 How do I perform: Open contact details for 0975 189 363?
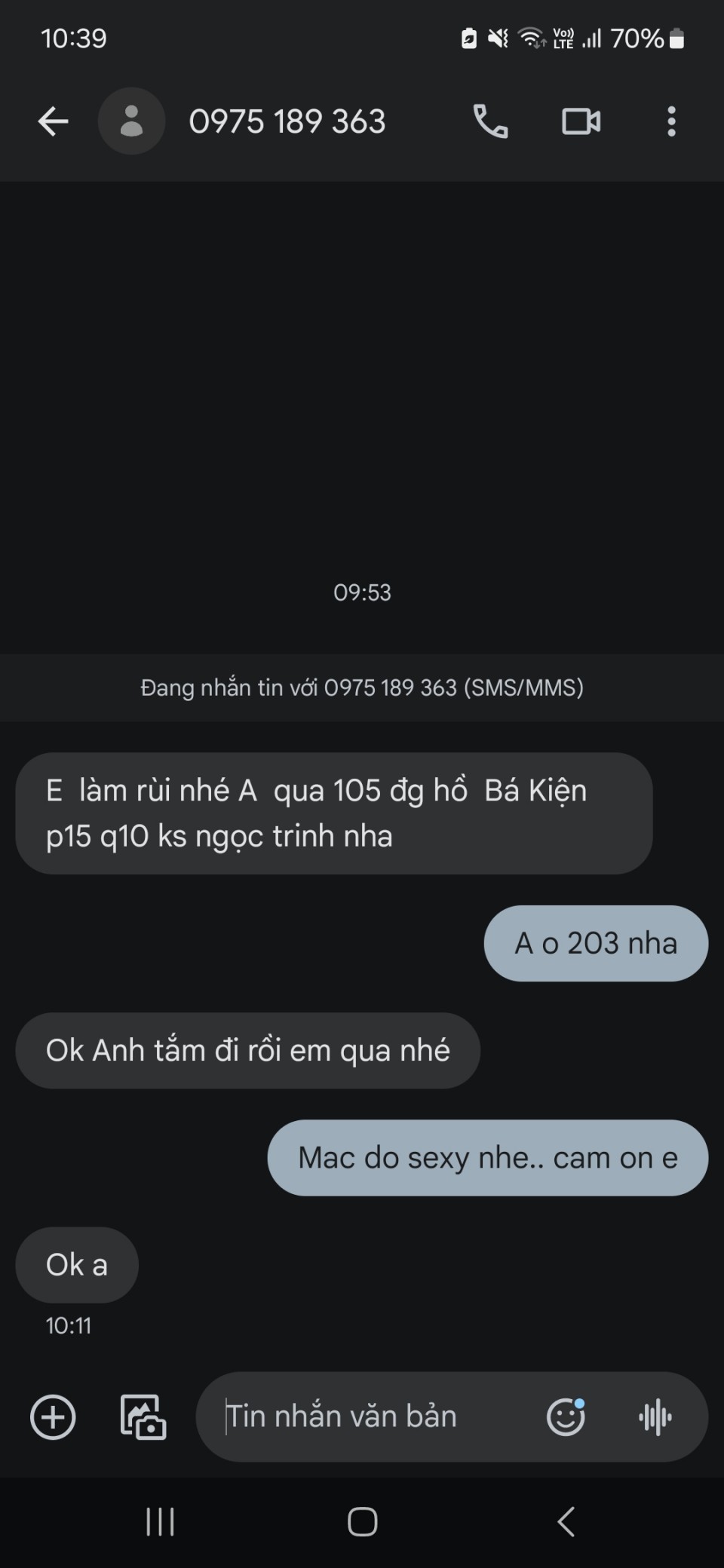pos(287,121)
